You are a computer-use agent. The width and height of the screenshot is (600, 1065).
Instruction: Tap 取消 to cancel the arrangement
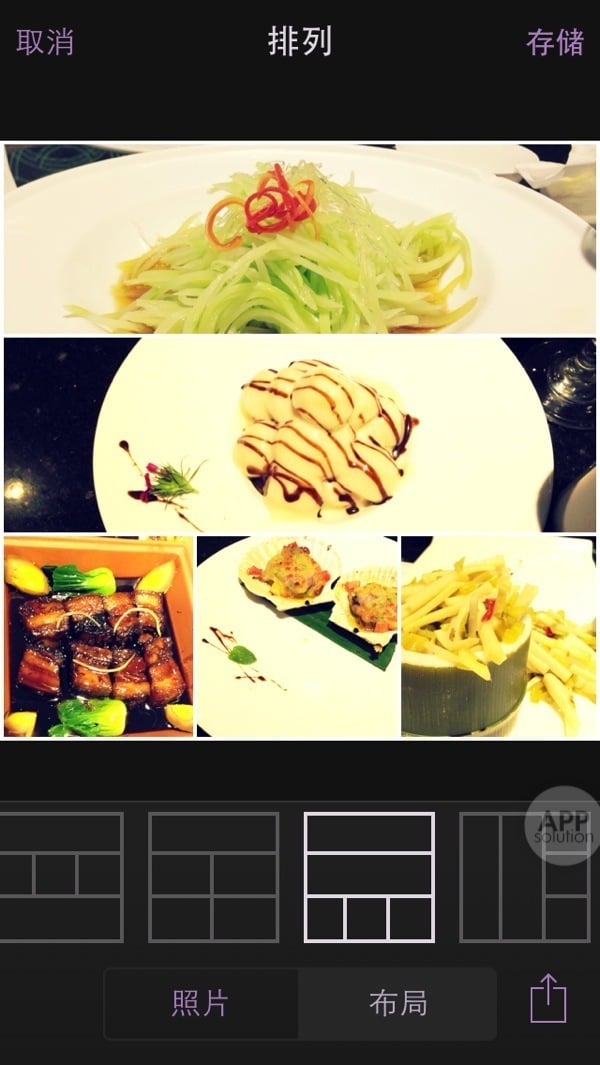point(45,42)
